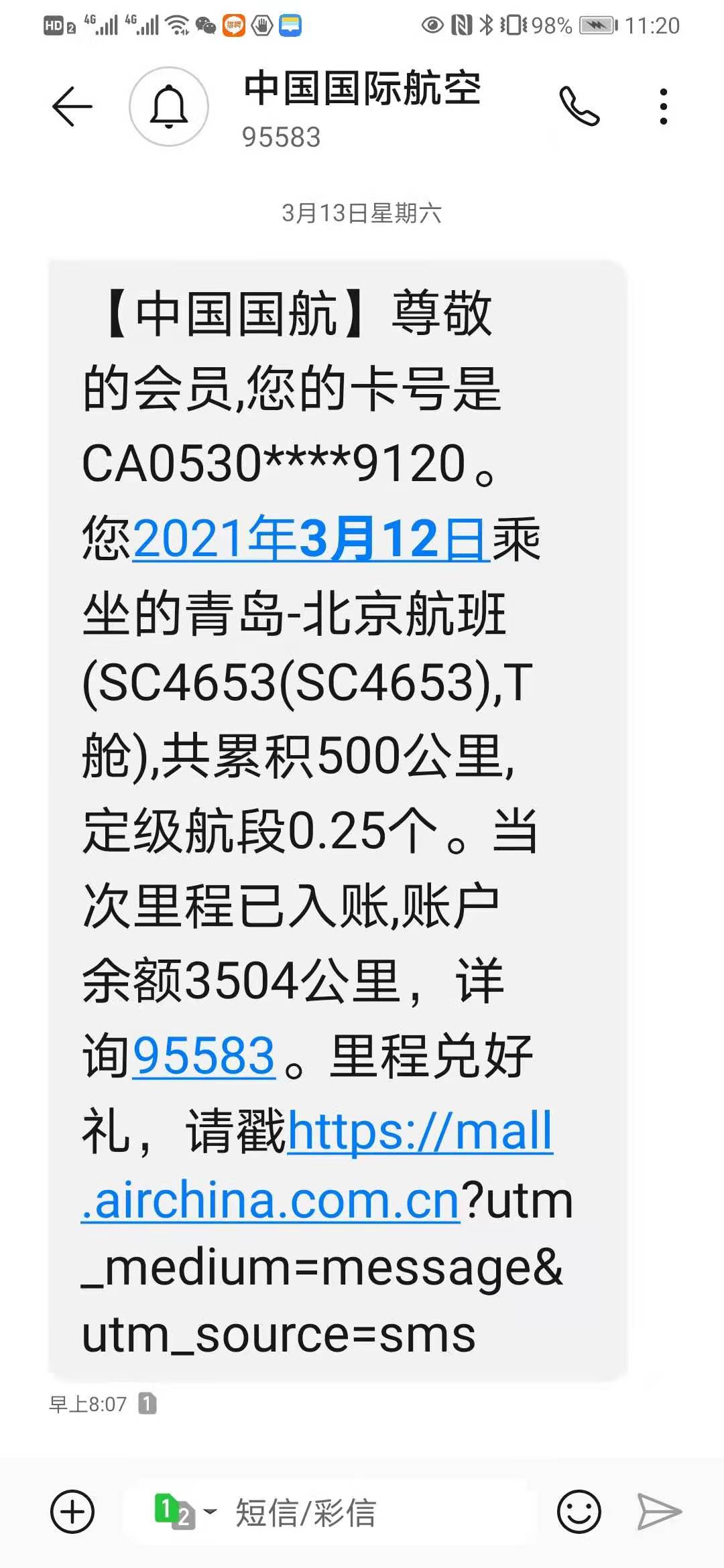
Task: Go back to the message list
Action: 72,107
